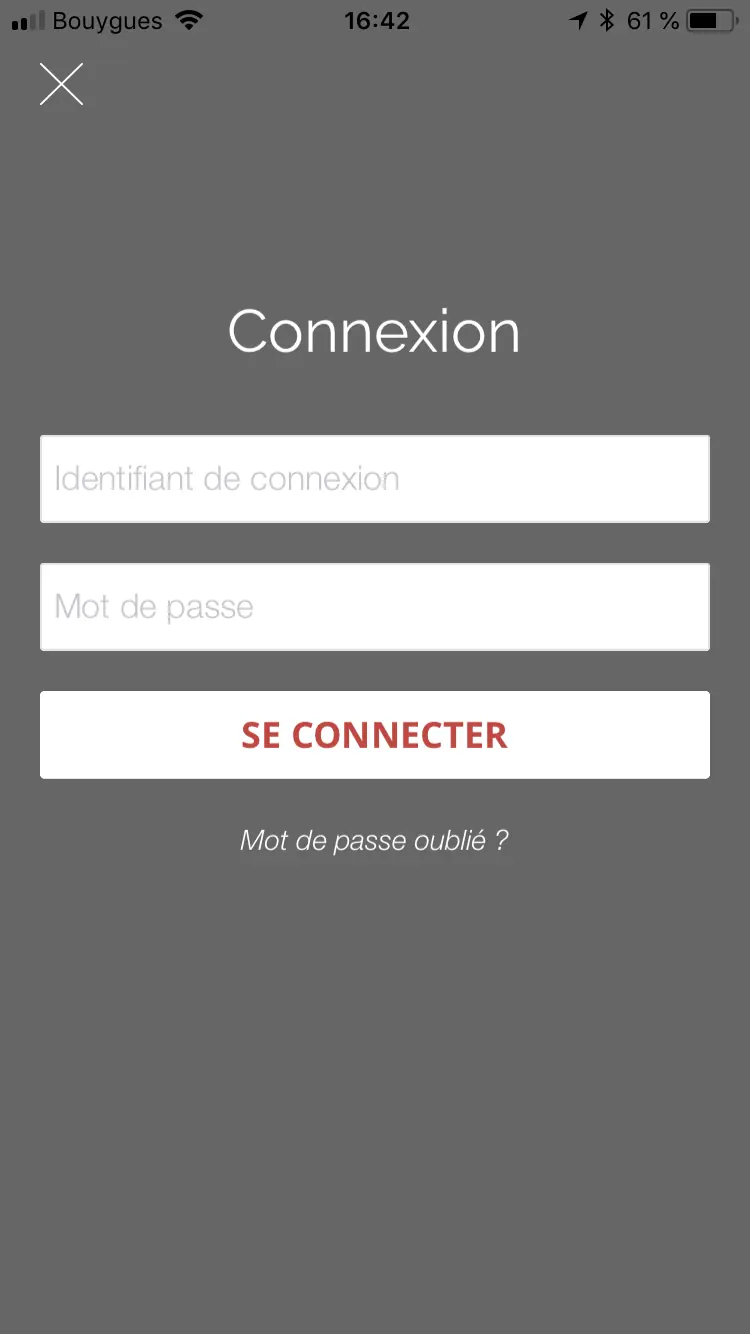The height and width of the screenshot is (1334, 750).
Task: Open Mot de passe oublié link
Action: (x=374, y=841)
